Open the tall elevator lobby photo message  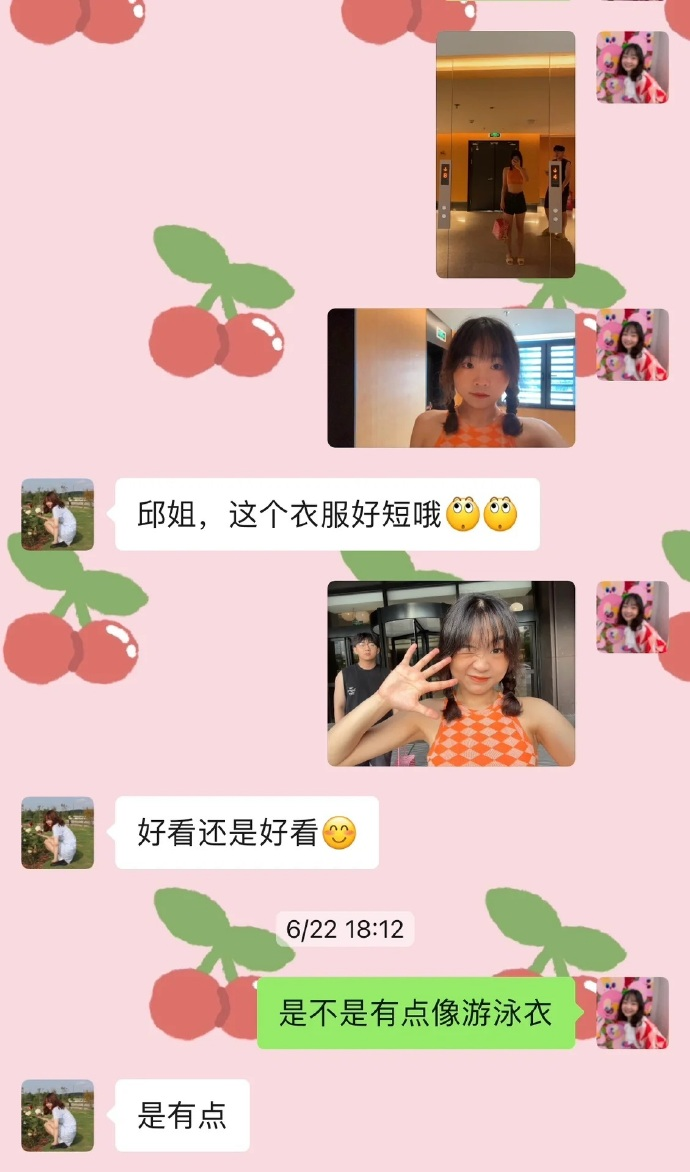tap(505, 154)
